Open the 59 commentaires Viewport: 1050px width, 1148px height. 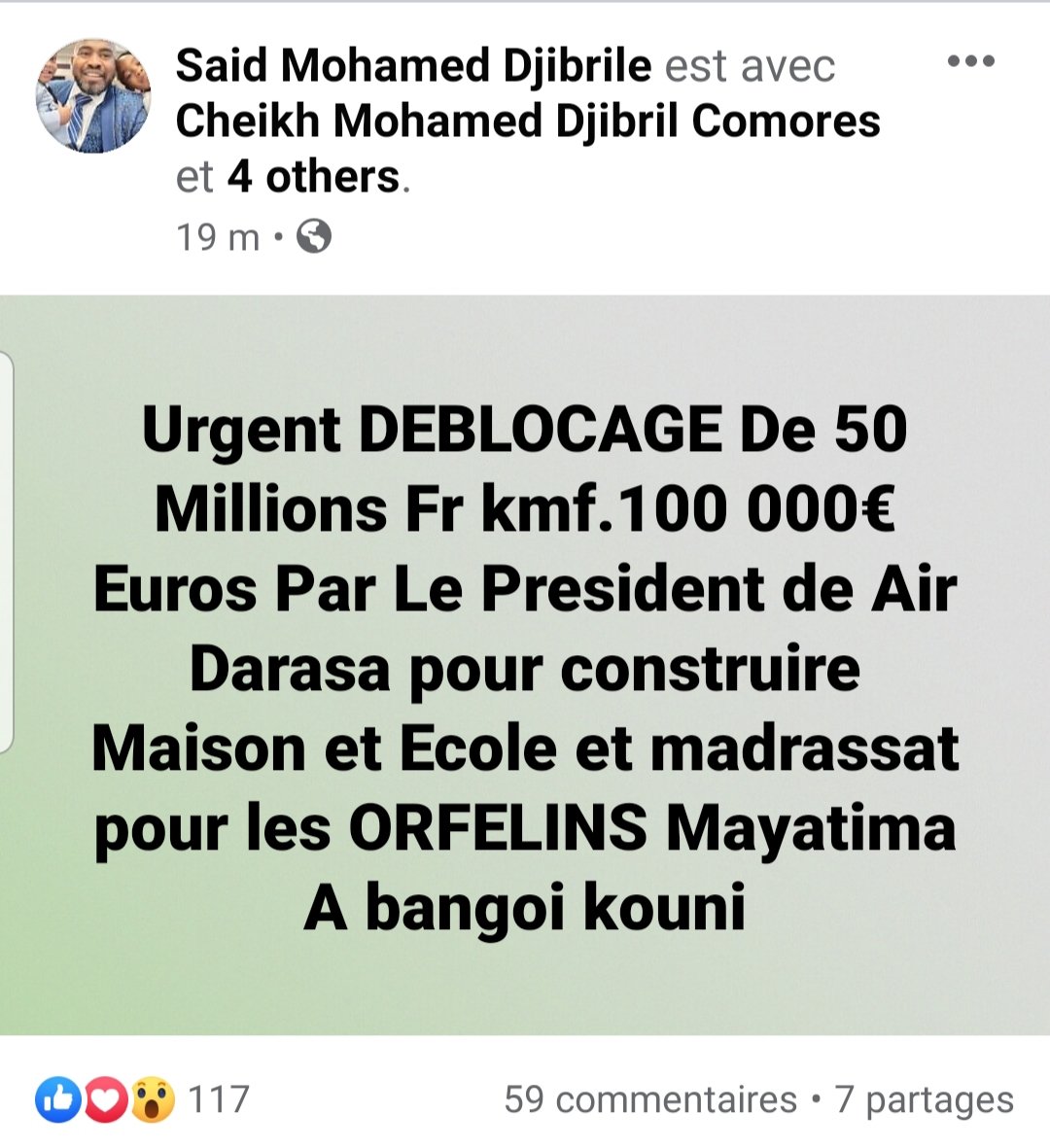[649, 1099]
